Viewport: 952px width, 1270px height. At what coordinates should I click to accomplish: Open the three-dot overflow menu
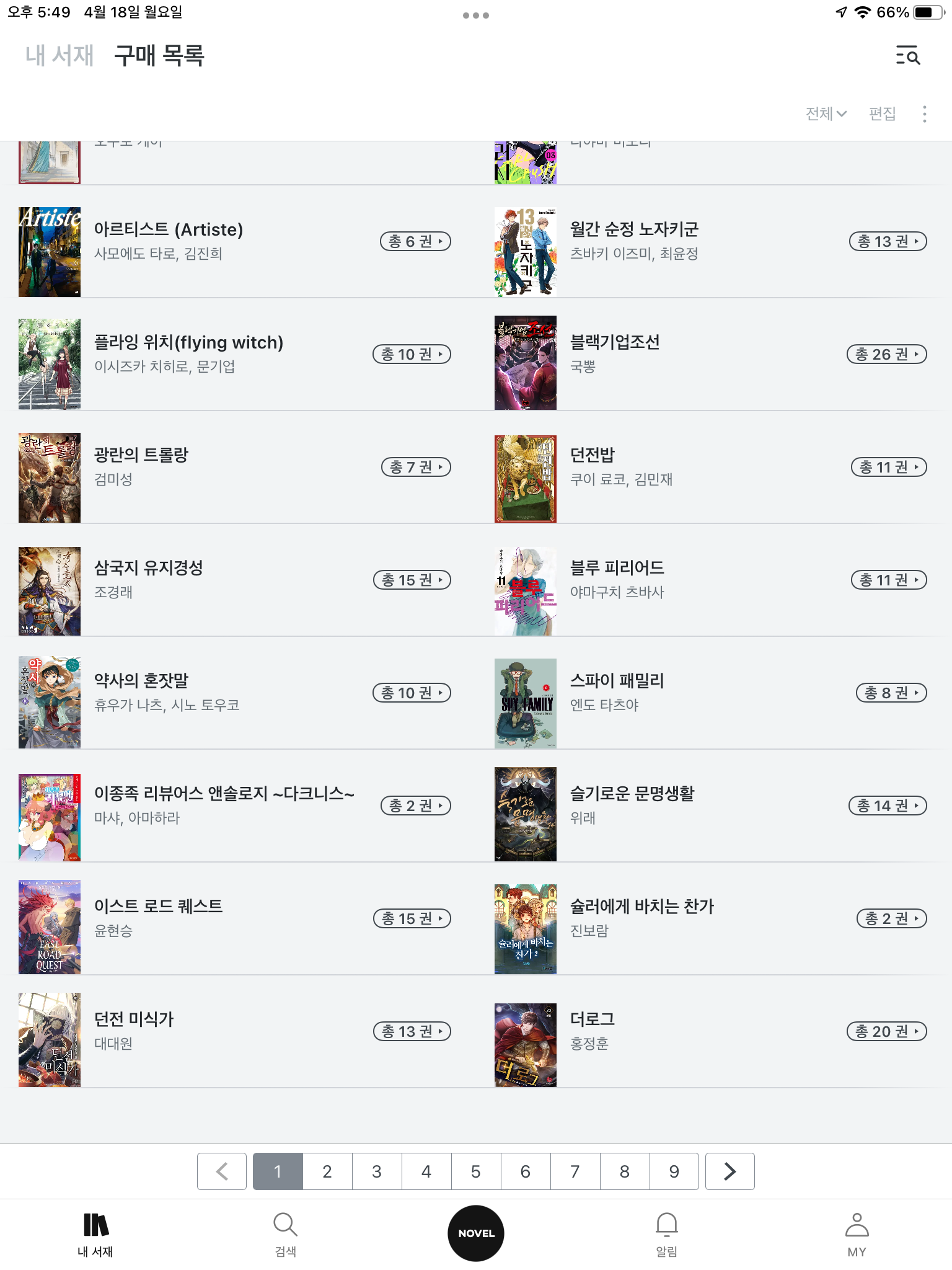tap(924, 113)
